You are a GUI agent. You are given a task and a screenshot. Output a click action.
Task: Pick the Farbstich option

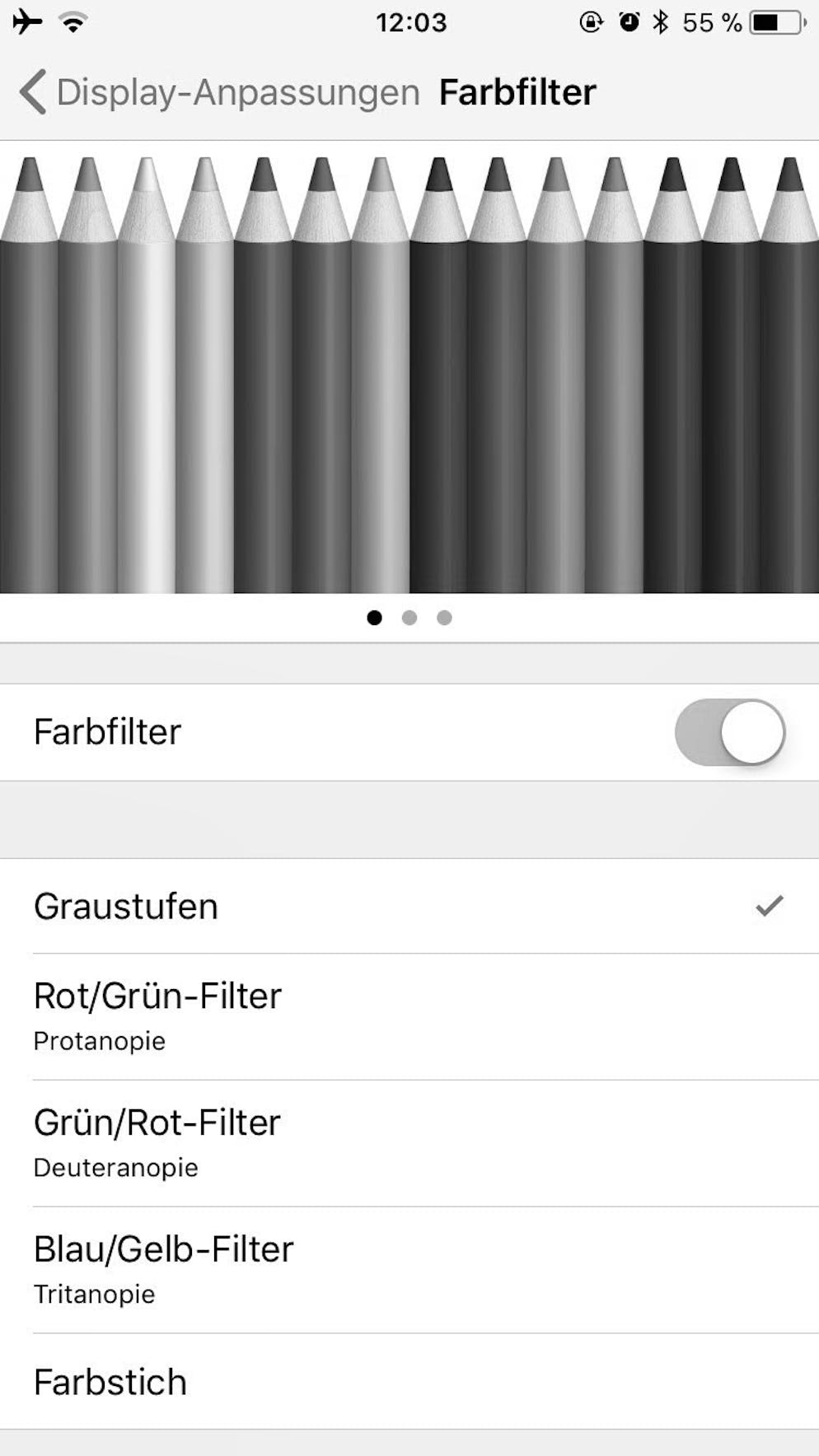[409, 1382]
